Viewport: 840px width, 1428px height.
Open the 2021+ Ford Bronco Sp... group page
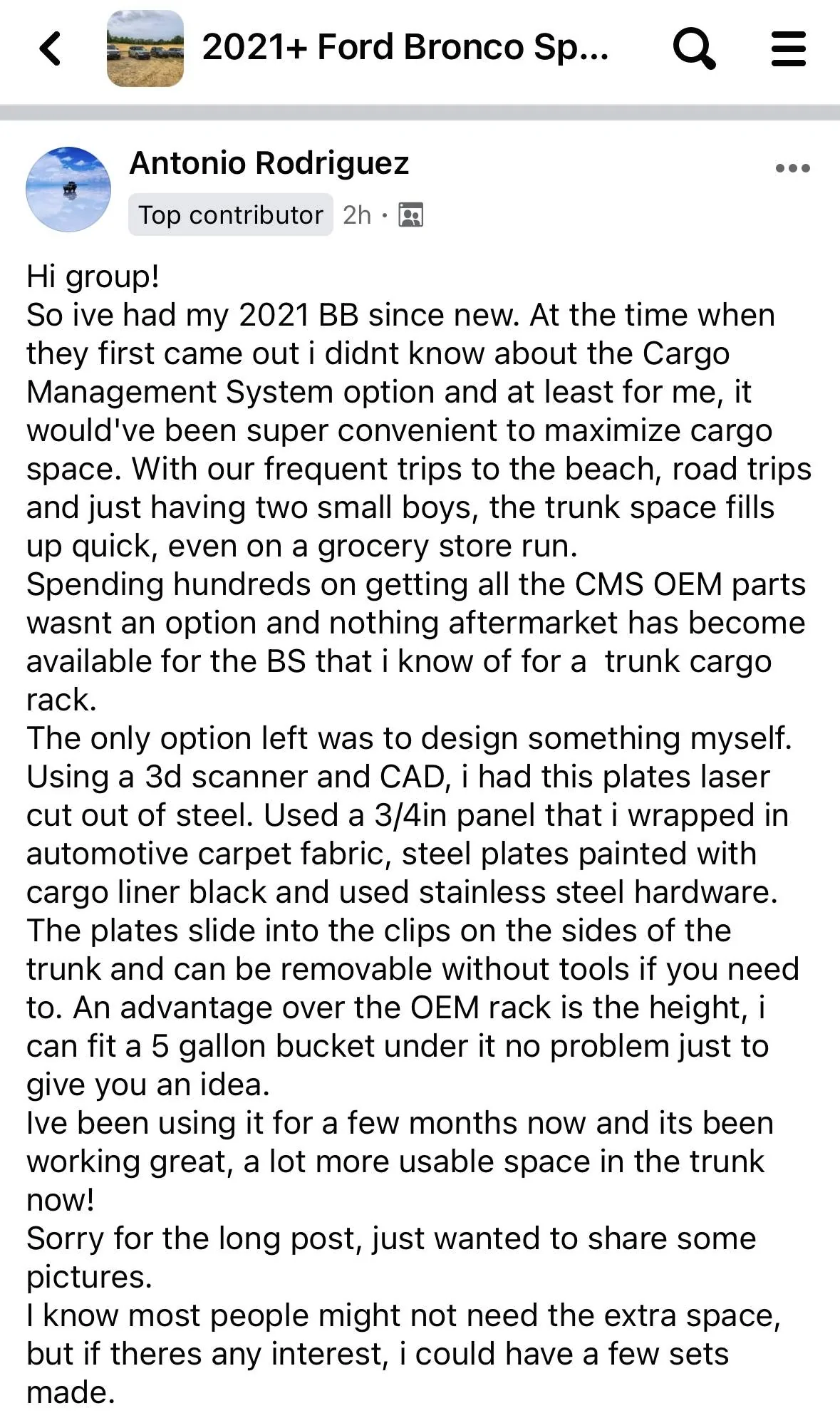405,48
